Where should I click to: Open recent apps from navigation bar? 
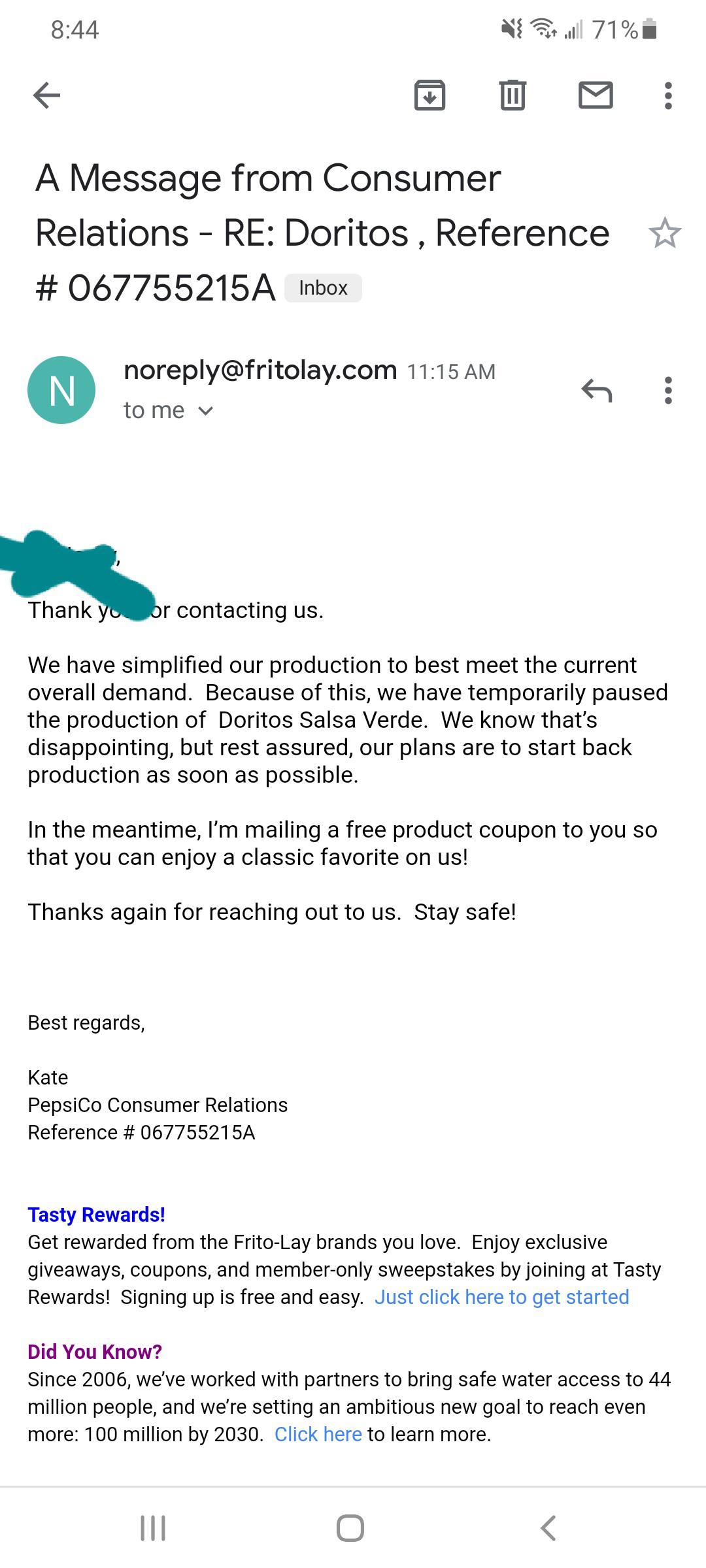tap(153, 1528)
